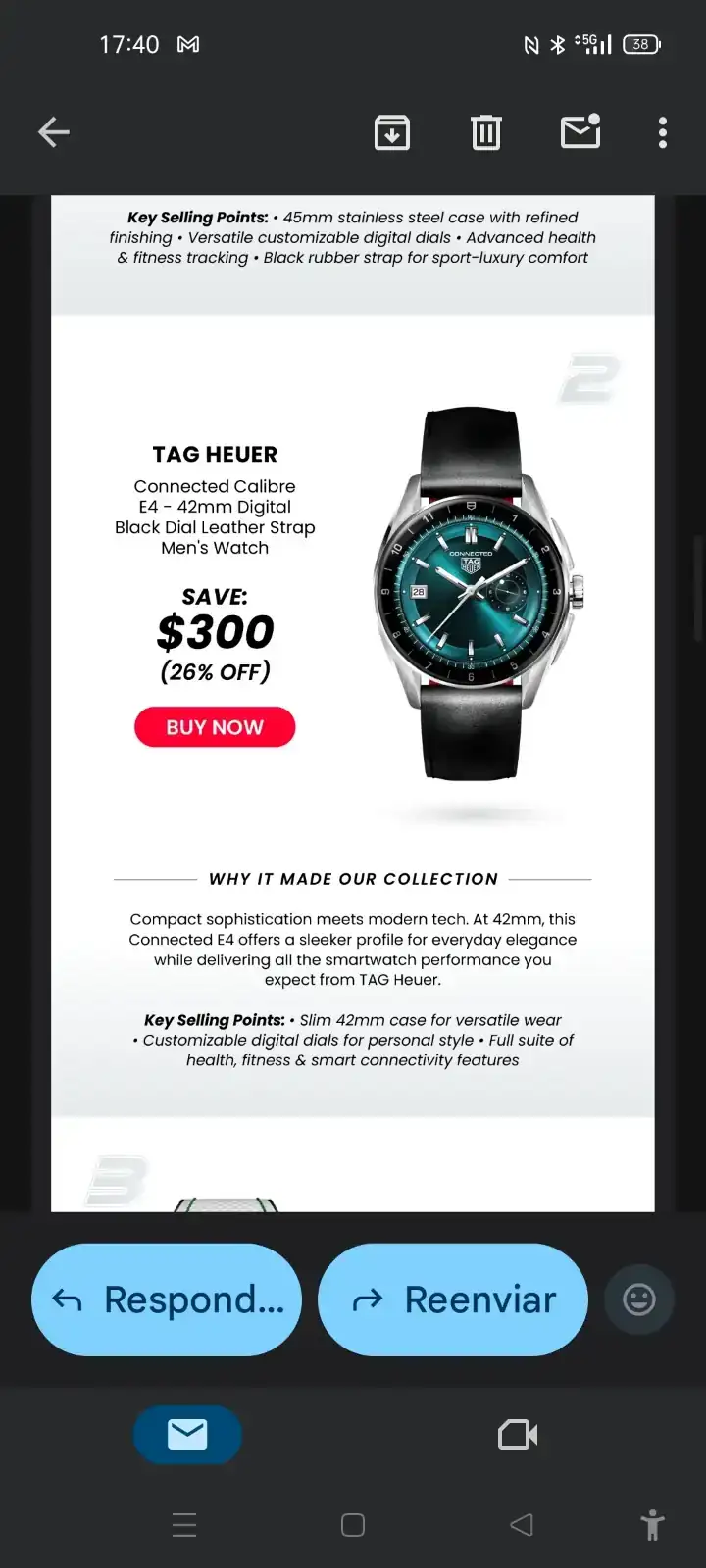Go back to the inbox
The width and height of the screenshot is (706, 1568).
(x=54, y=132)
